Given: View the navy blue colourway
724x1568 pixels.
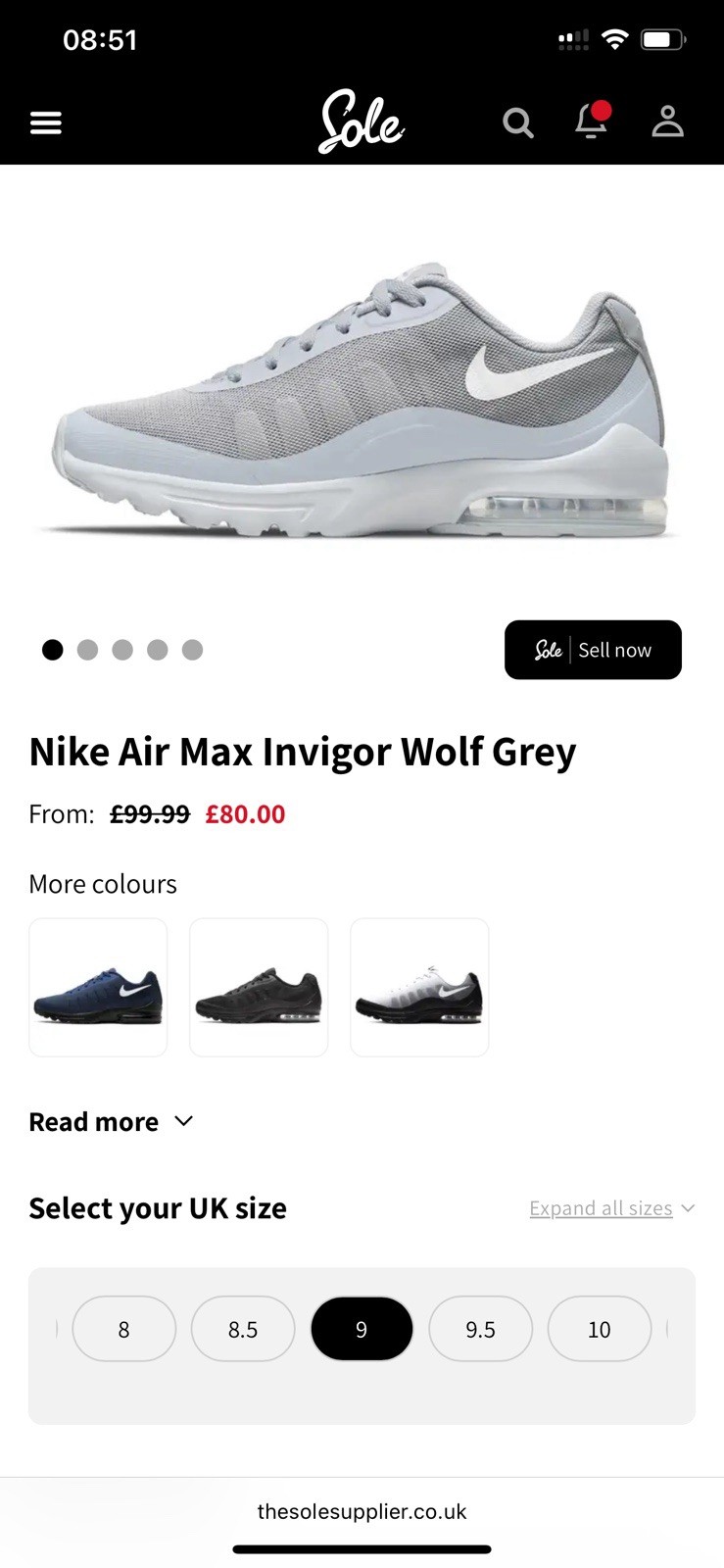Looking at the screenshot, I should [98, 988].
